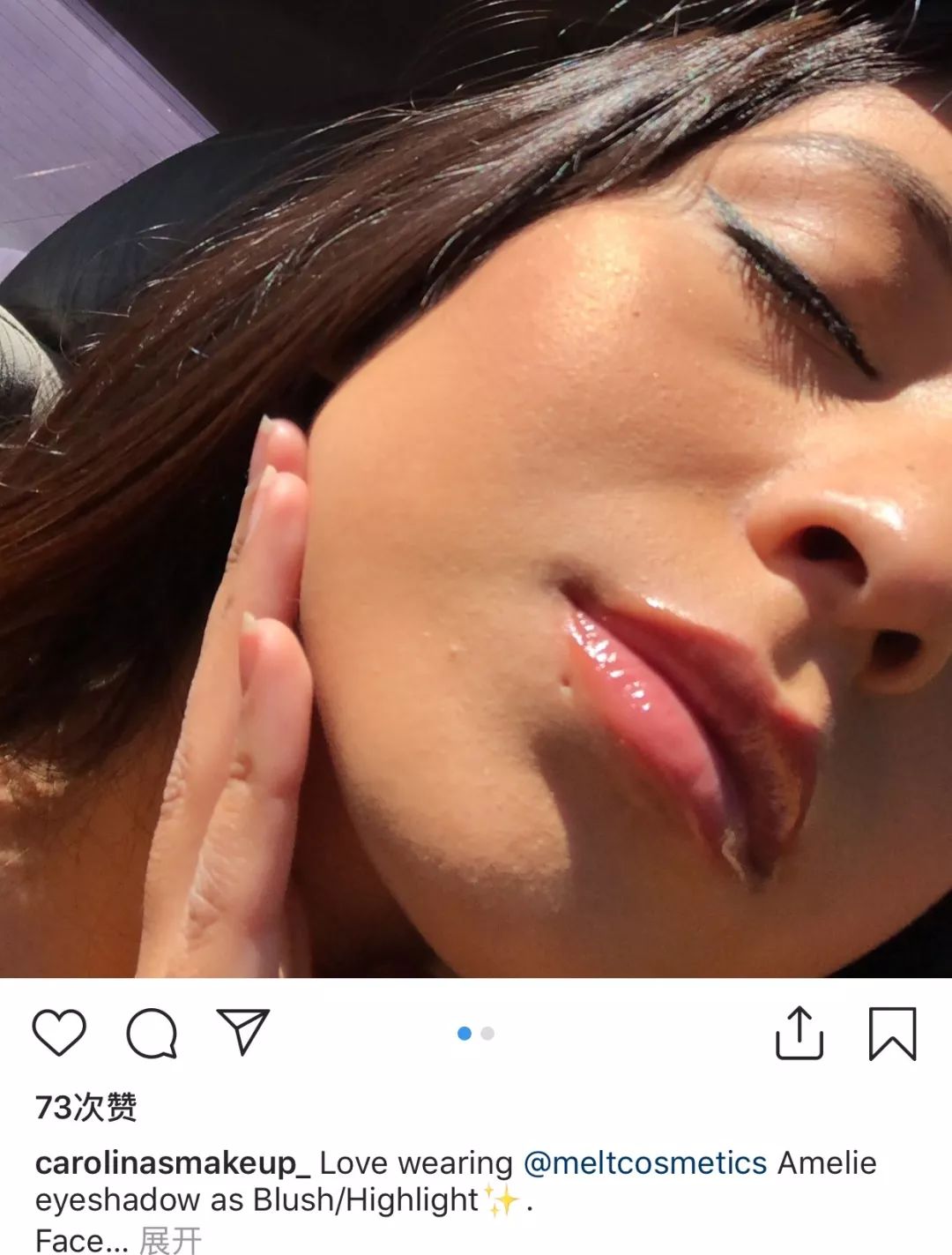Viewport: 952px width, 1255px height.
Task: Share the post using the upload arrow icon
Action: pos(799,1033)
